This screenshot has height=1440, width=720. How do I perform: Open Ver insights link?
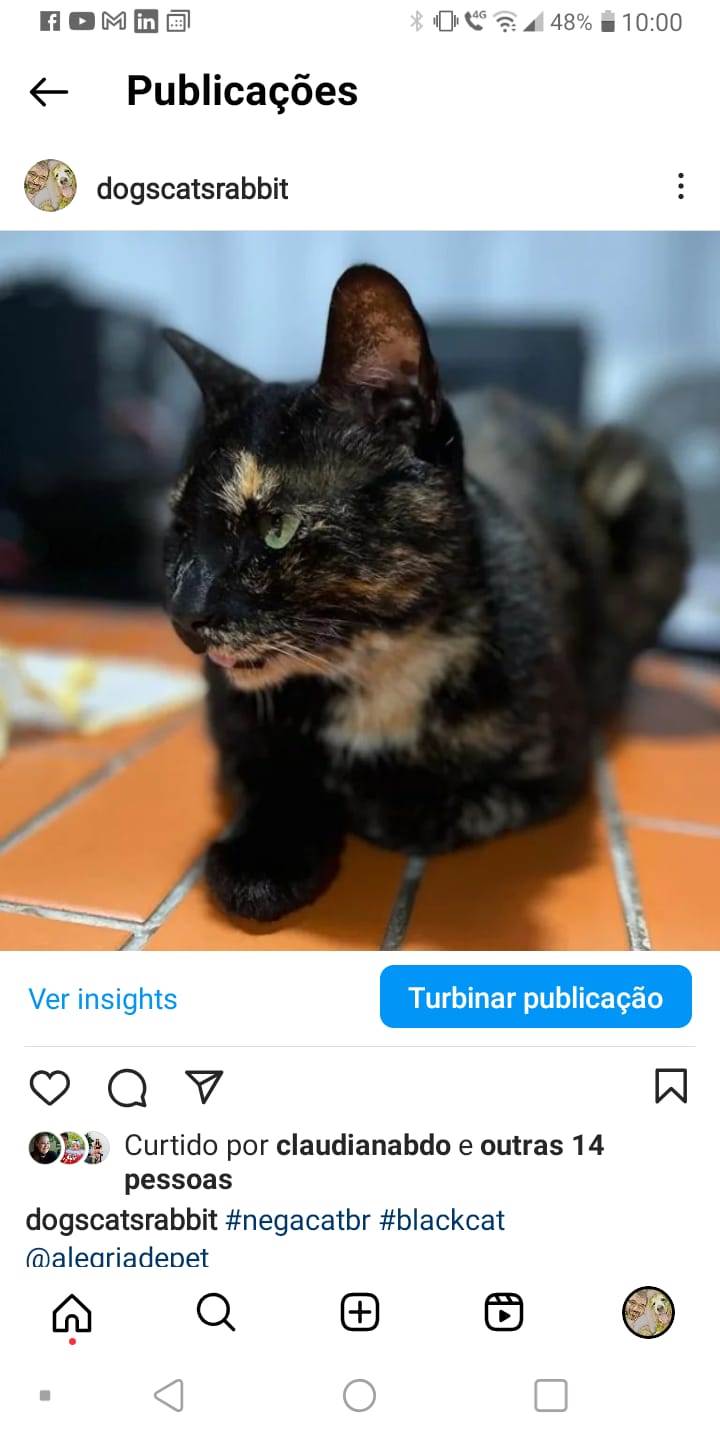[x=102, y=999]
